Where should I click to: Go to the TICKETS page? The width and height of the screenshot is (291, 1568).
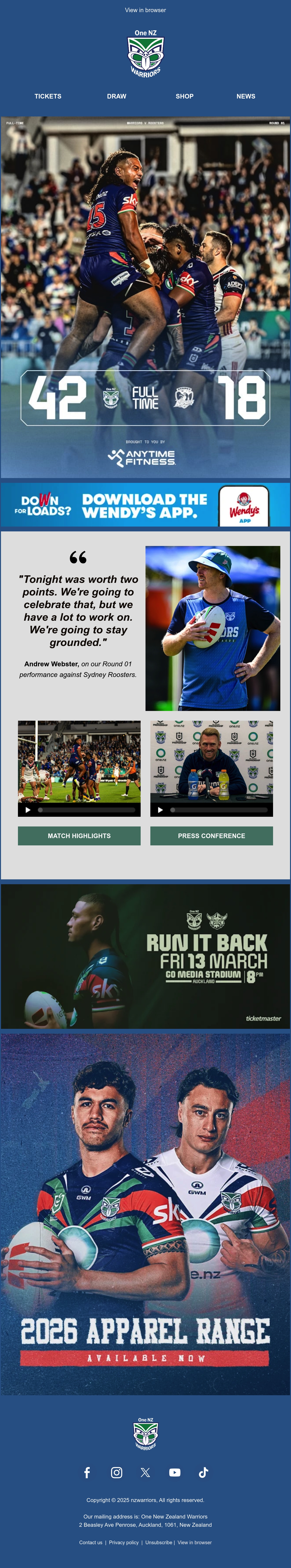coord(48,96)
